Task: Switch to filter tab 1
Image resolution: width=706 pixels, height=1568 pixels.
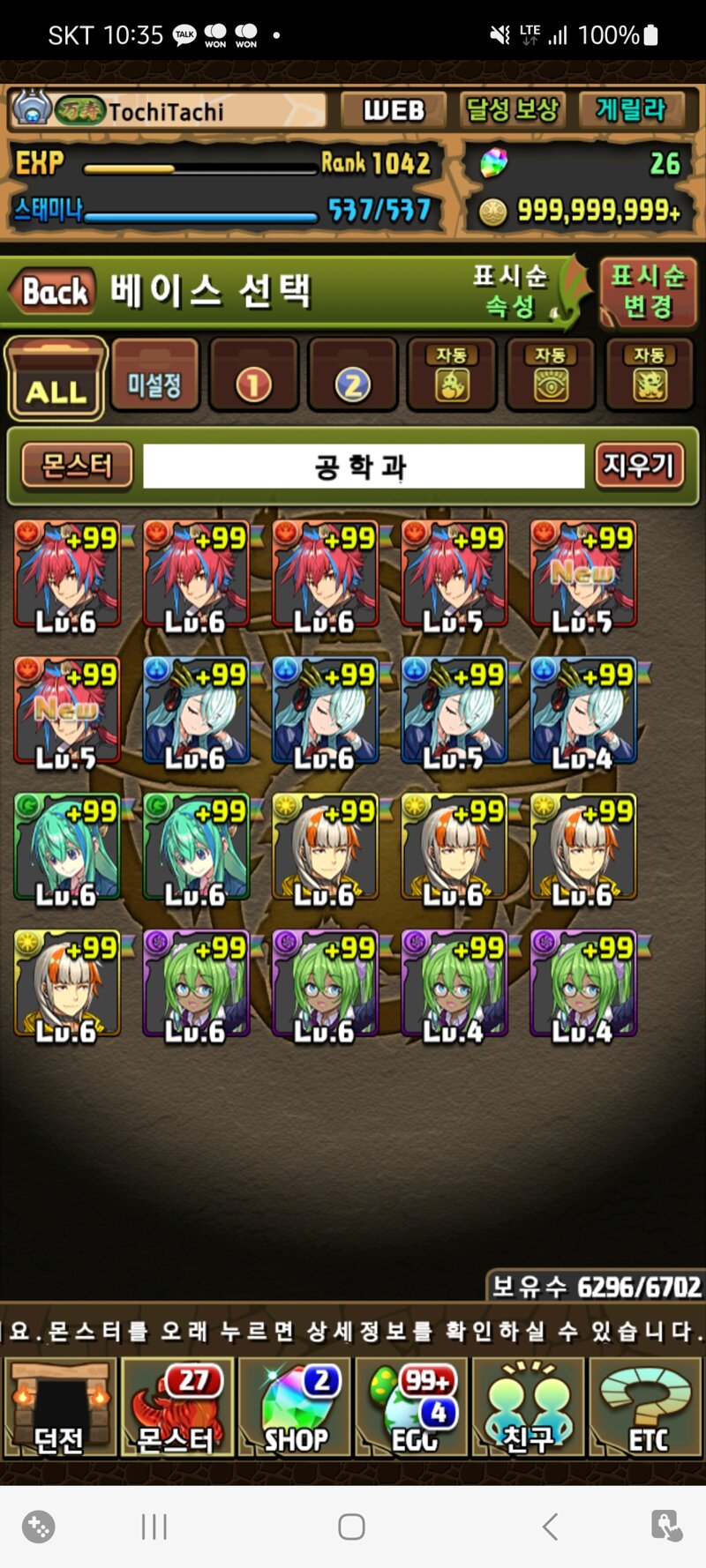Action: click(253, 377)
